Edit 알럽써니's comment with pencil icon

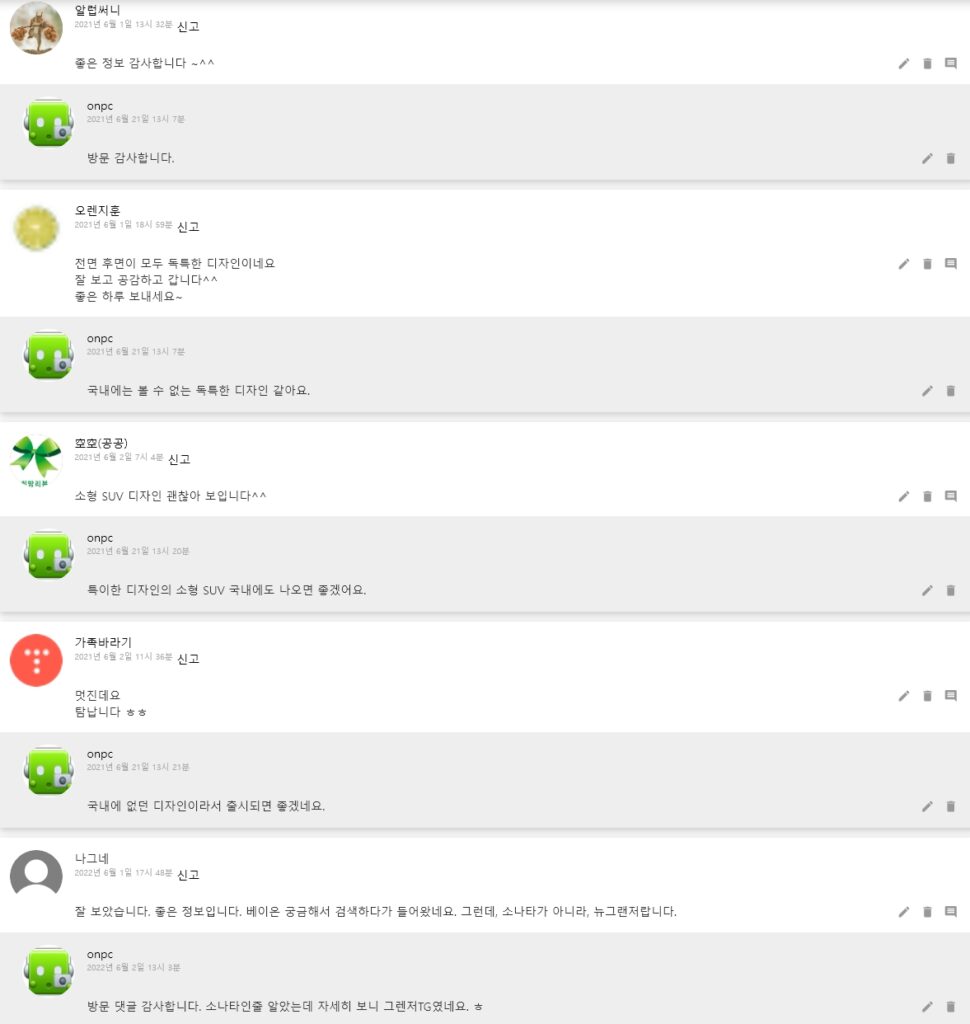click(904, 64)
